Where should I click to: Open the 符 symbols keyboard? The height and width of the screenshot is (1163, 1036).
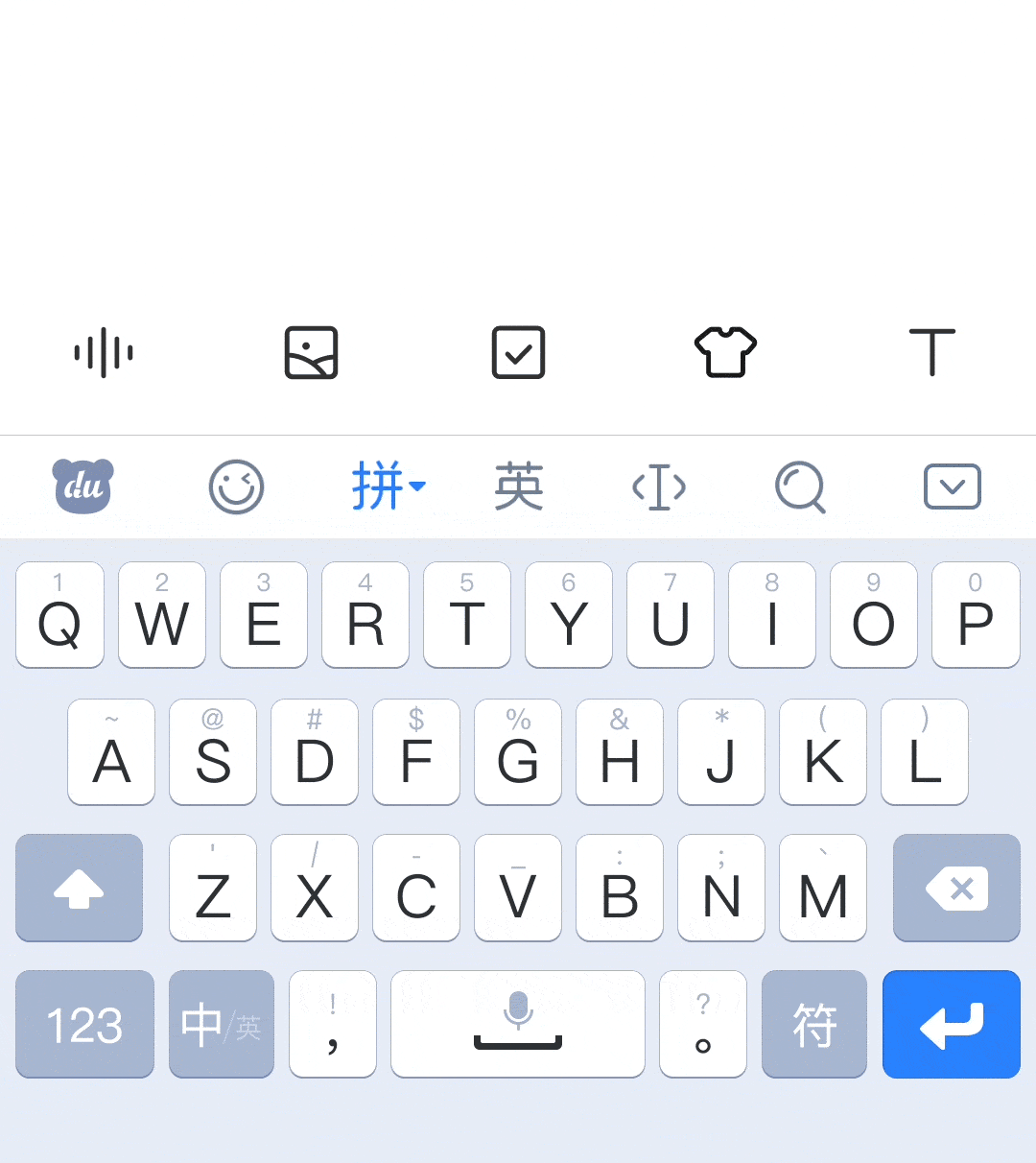pyautogui.click(x=814, y=1024)
